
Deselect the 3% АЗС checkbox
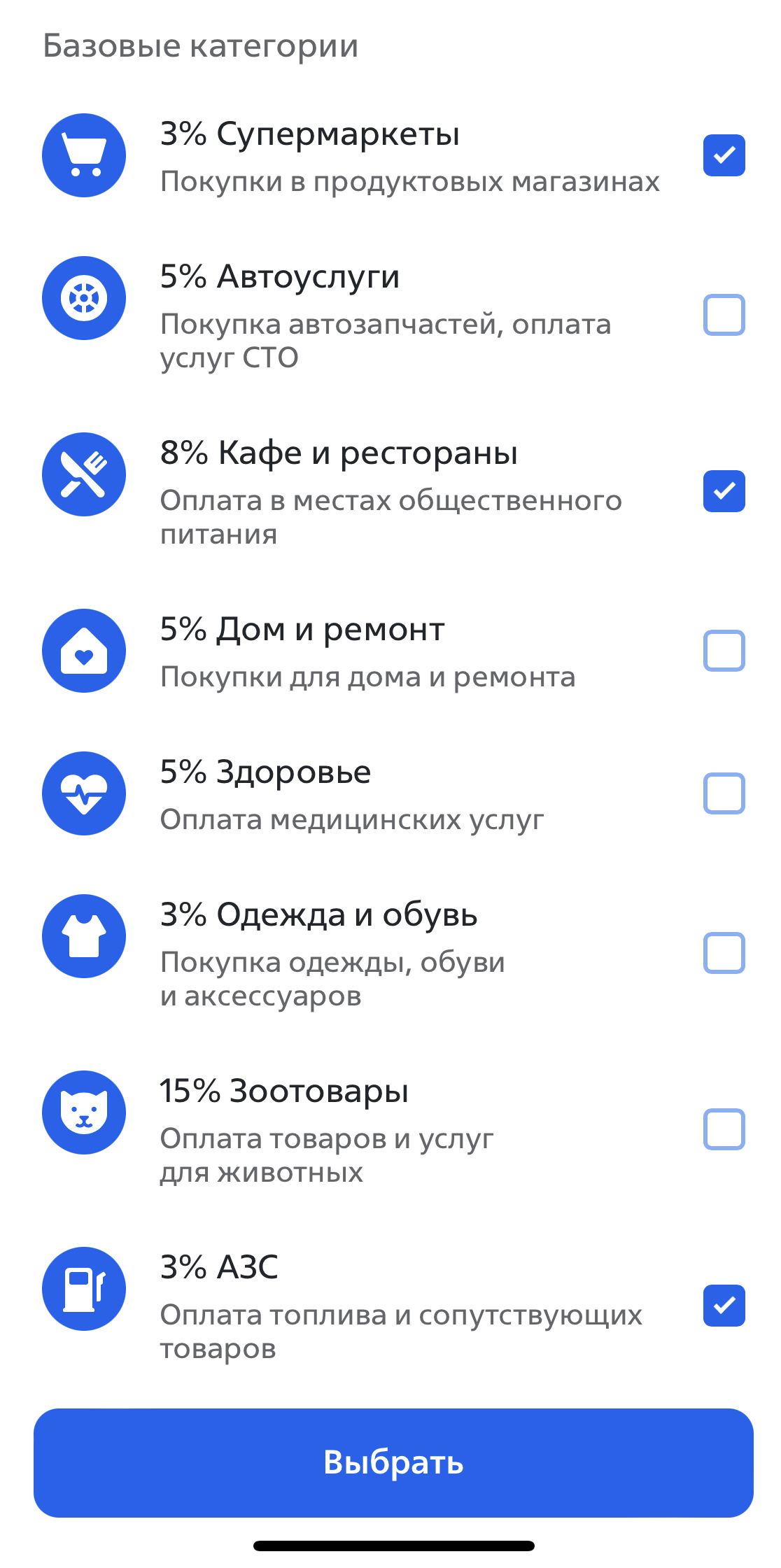(724, 1306)
